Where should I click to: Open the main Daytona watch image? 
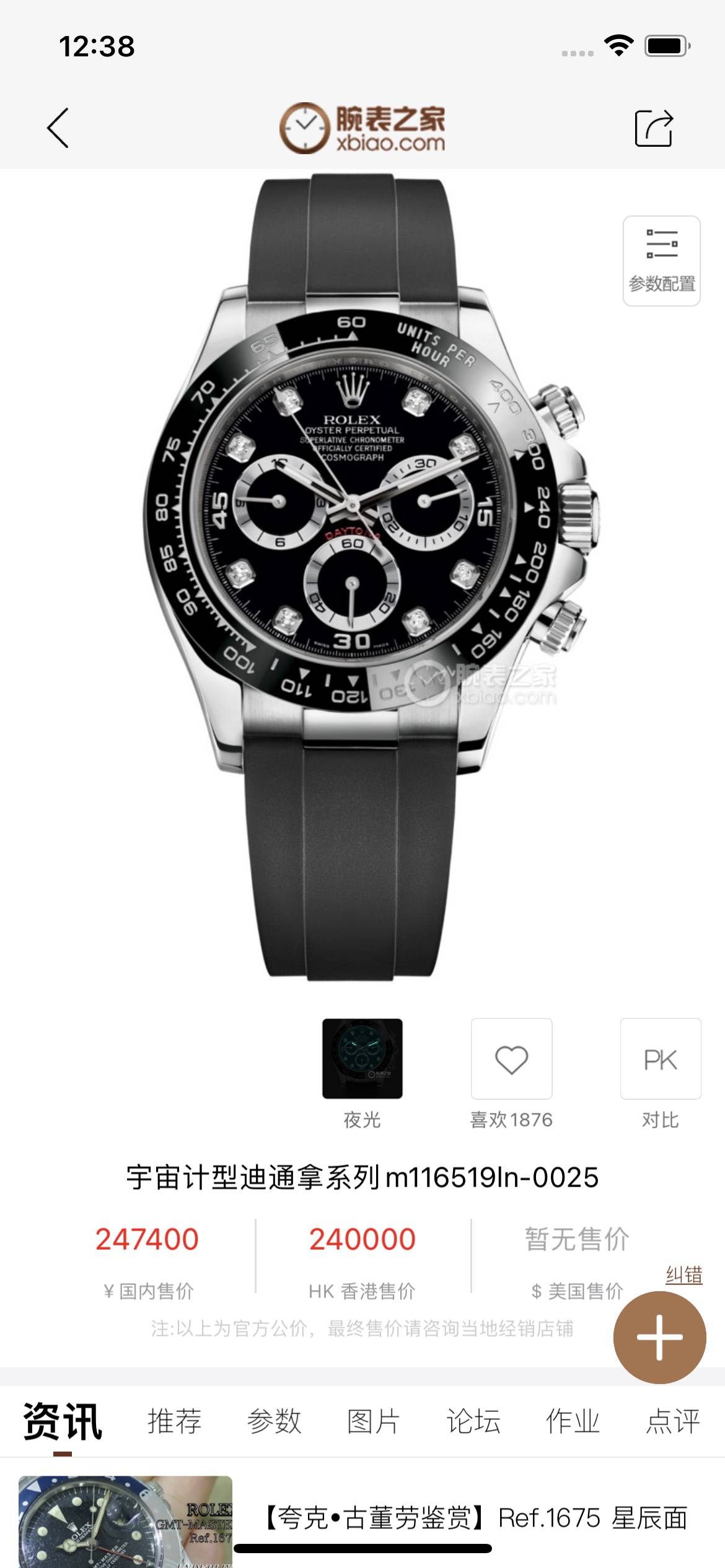(362, 576)
